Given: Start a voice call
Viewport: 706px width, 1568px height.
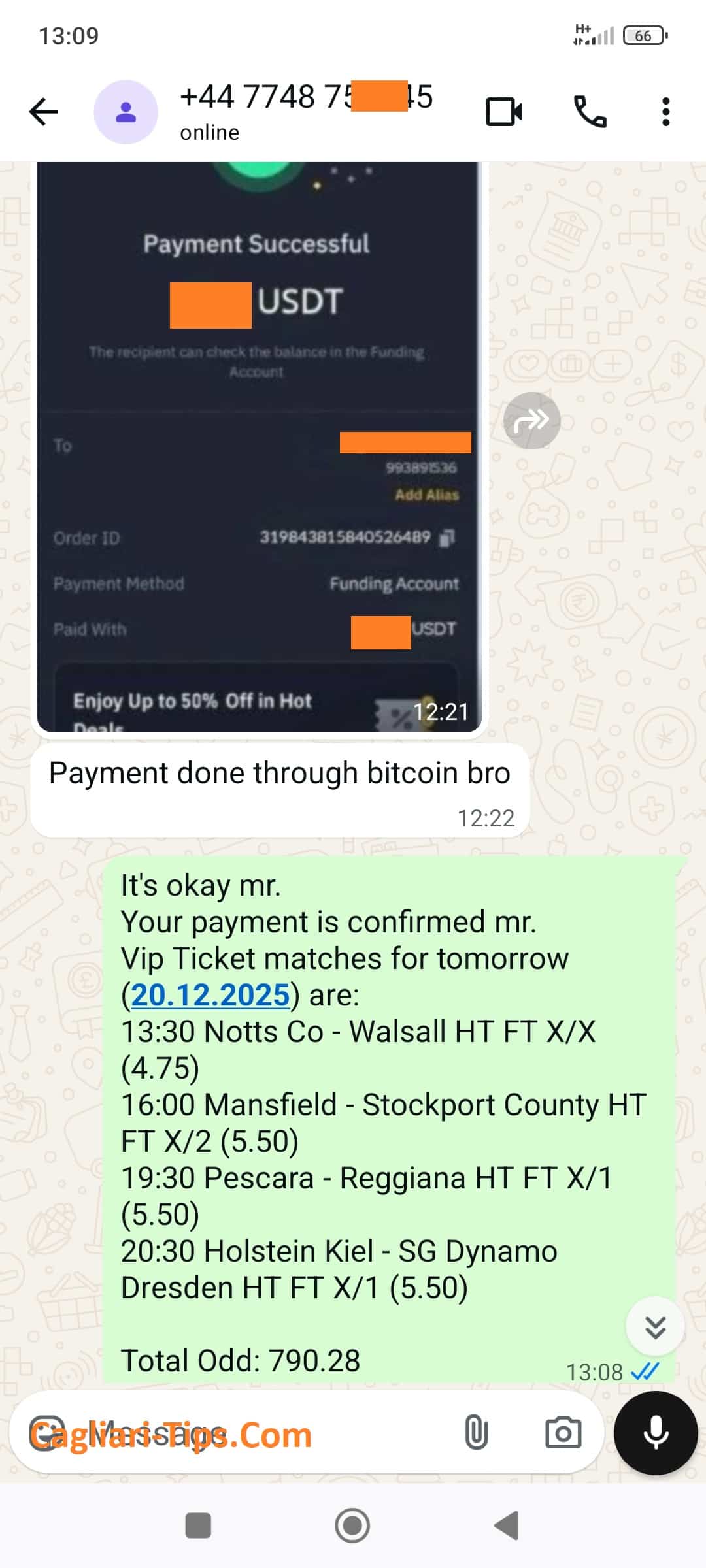Looking at the screenshot, I should tap(590, 112).
